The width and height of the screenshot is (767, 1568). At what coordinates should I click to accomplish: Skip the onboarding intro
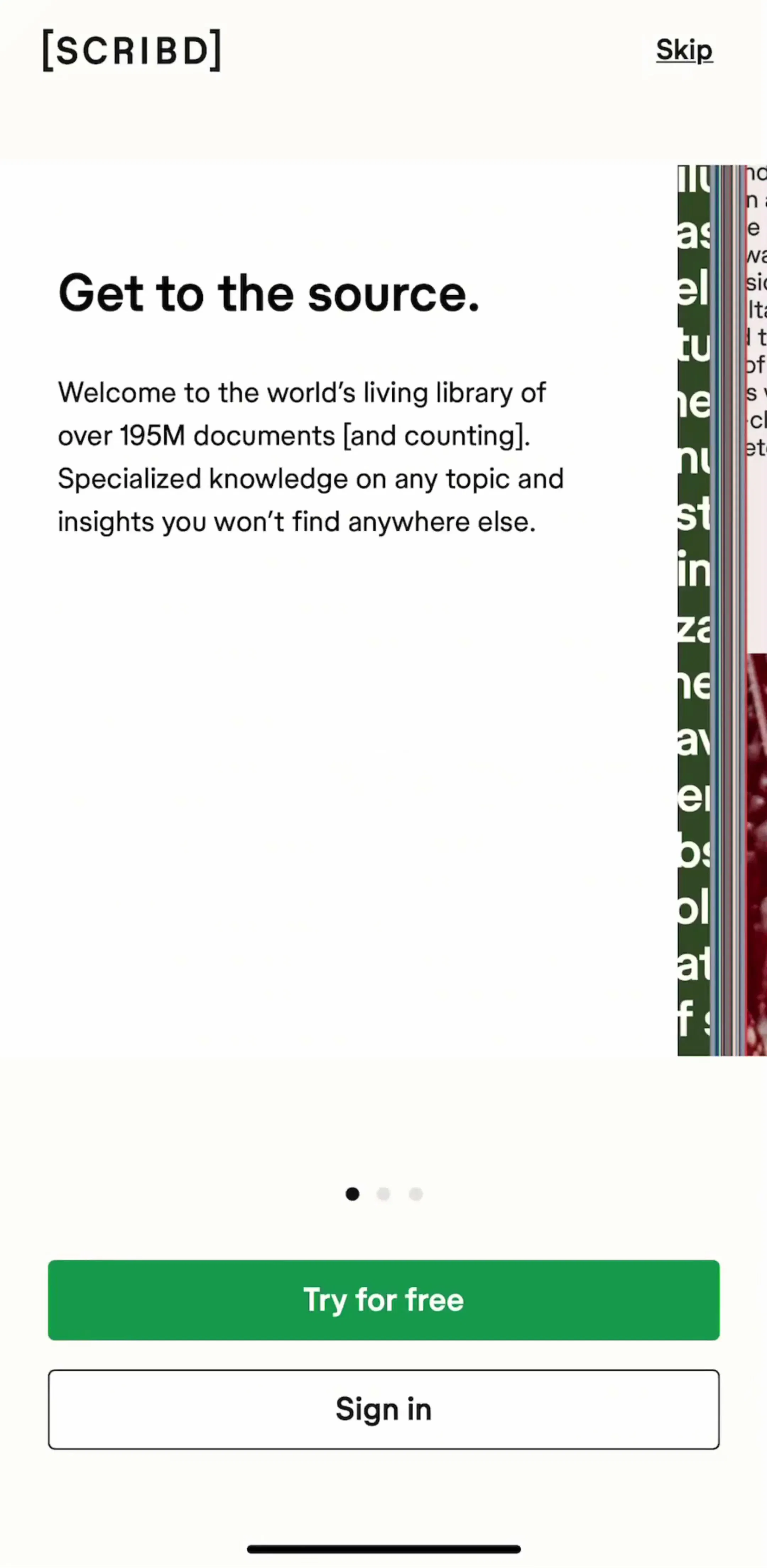coord(684,50)
